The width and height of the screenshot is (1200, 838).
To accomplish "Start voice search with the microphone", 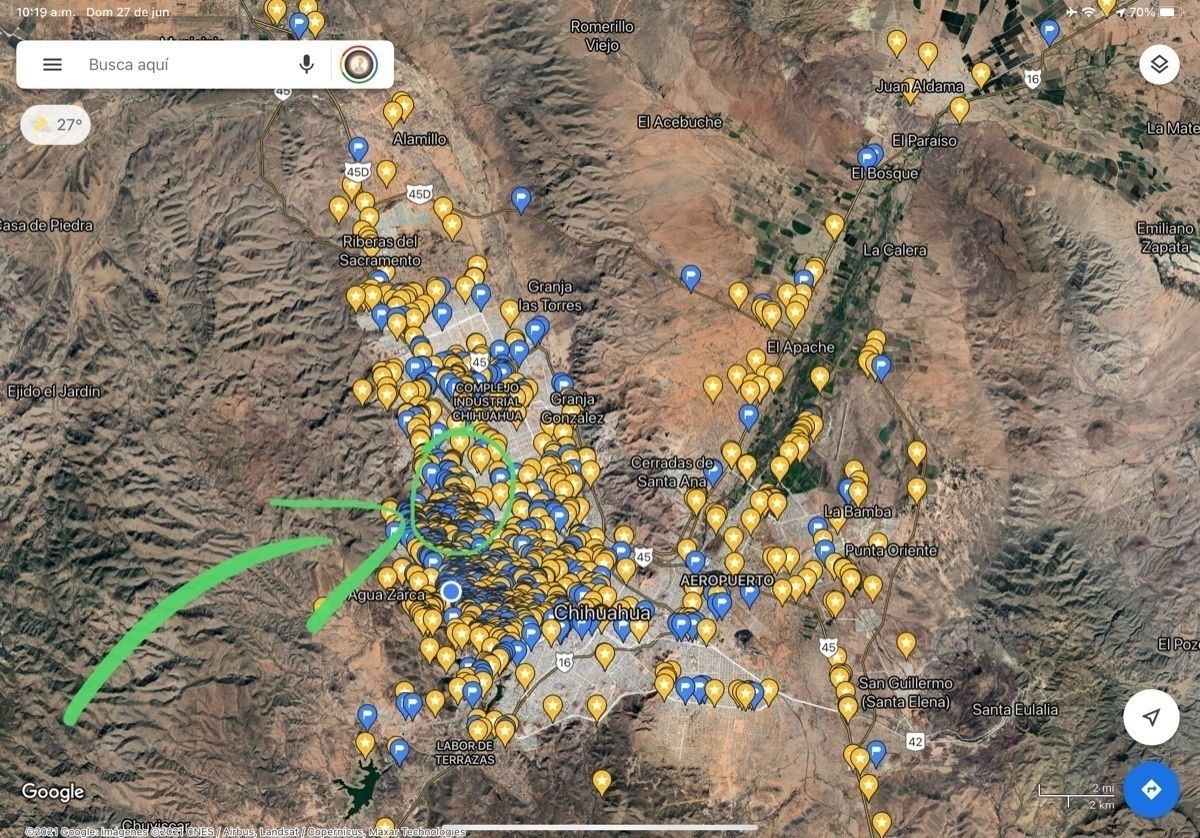I will click(x=307, y=65).
